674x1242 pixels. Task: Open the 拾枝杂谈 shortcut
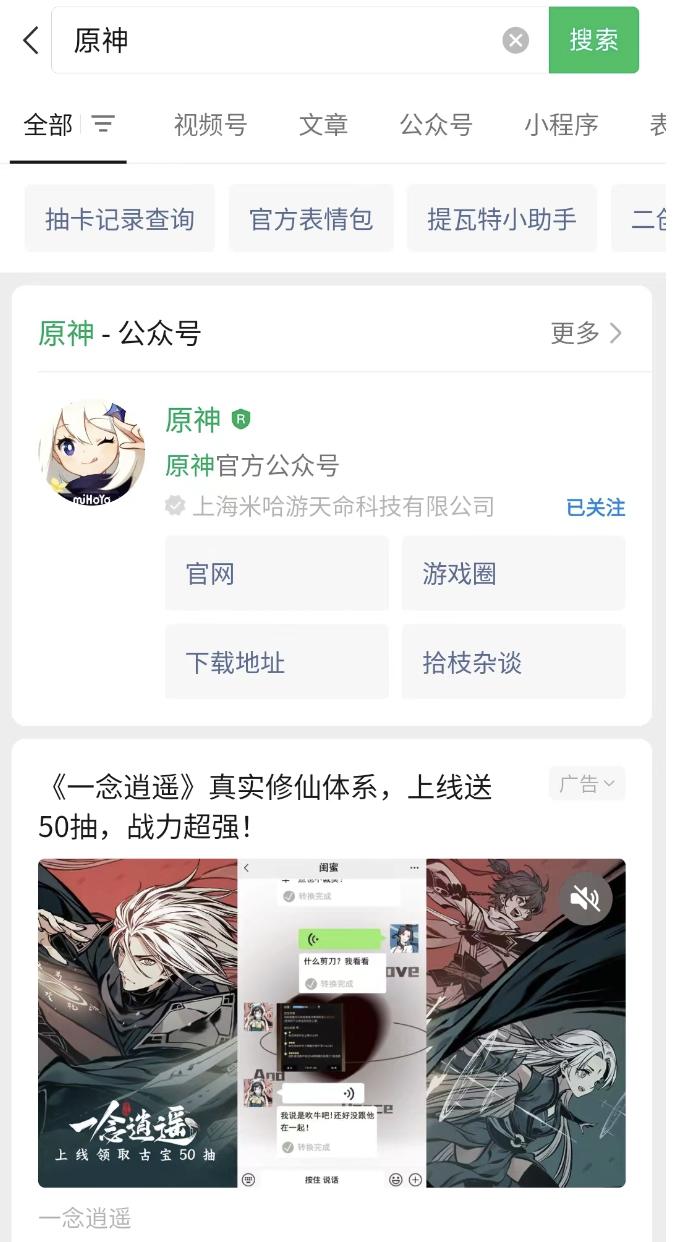pyautogui.click(x=513, y=662)
